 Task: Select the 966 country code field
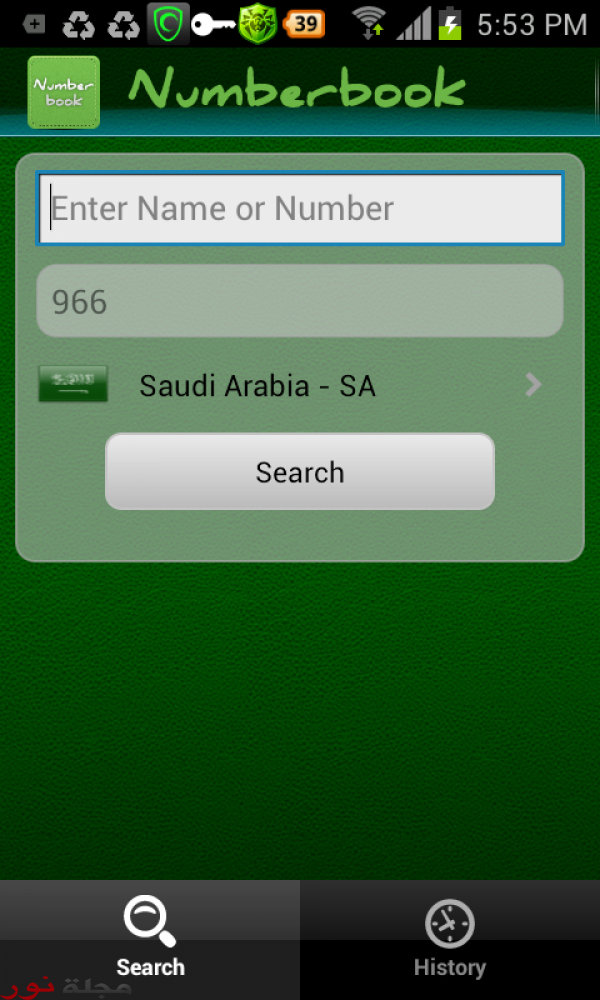(x=300, y=301)
